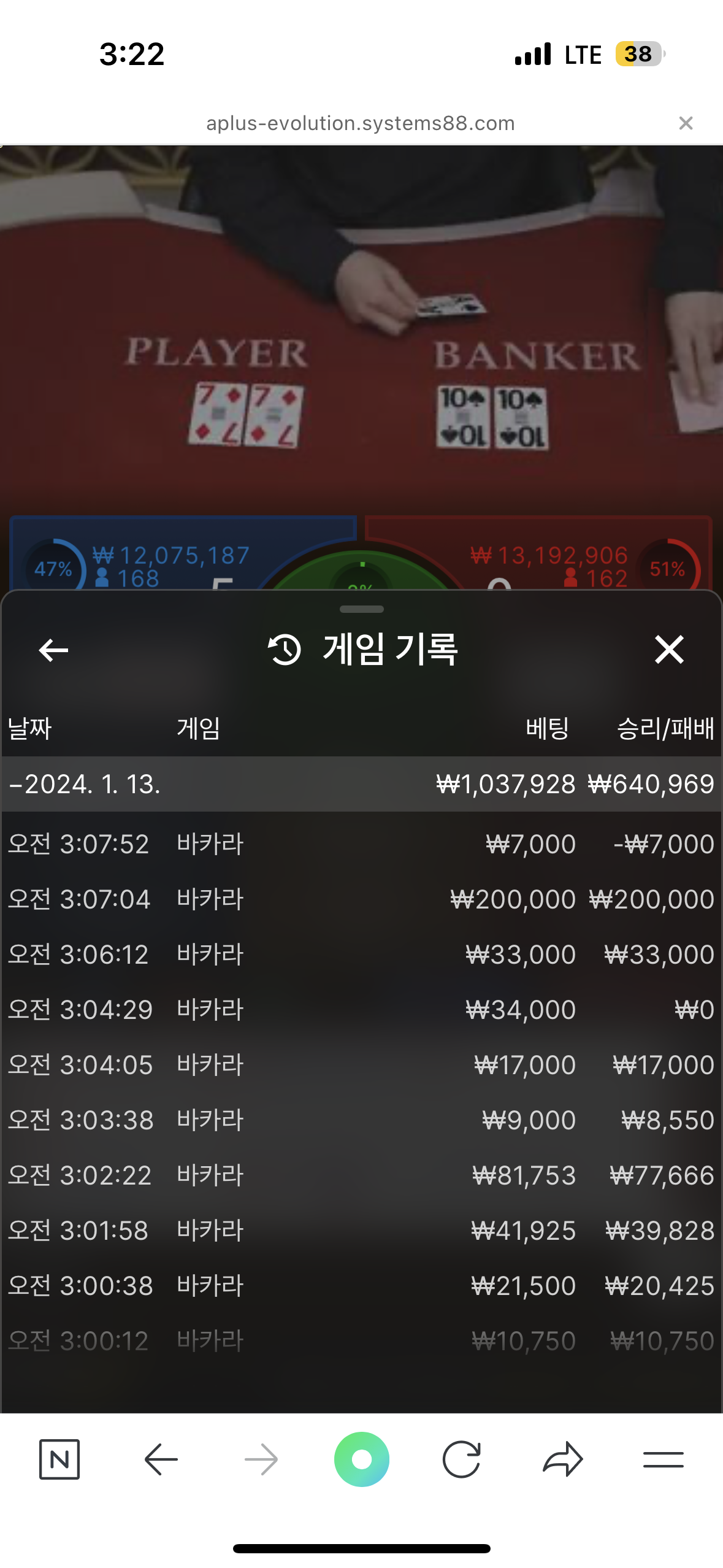Open the 오전 3:07:04 바카라 record
Viewport: 723px width, 1568px height.
362,899
